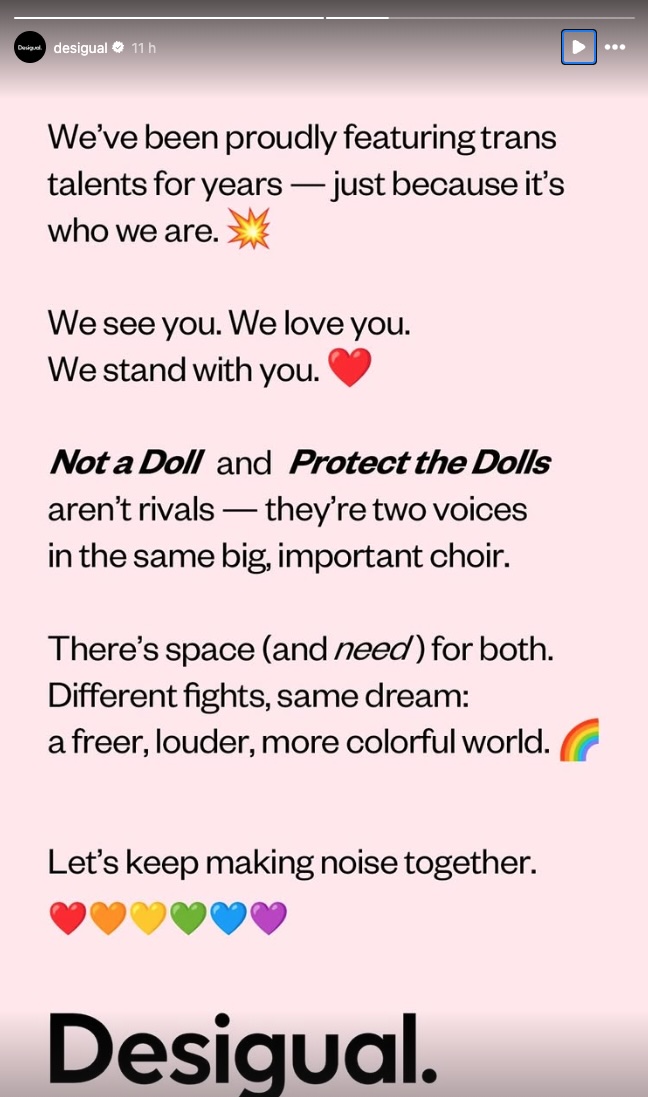
Task: Resume story playback with the play button
Action: click(x=579, y=47)
